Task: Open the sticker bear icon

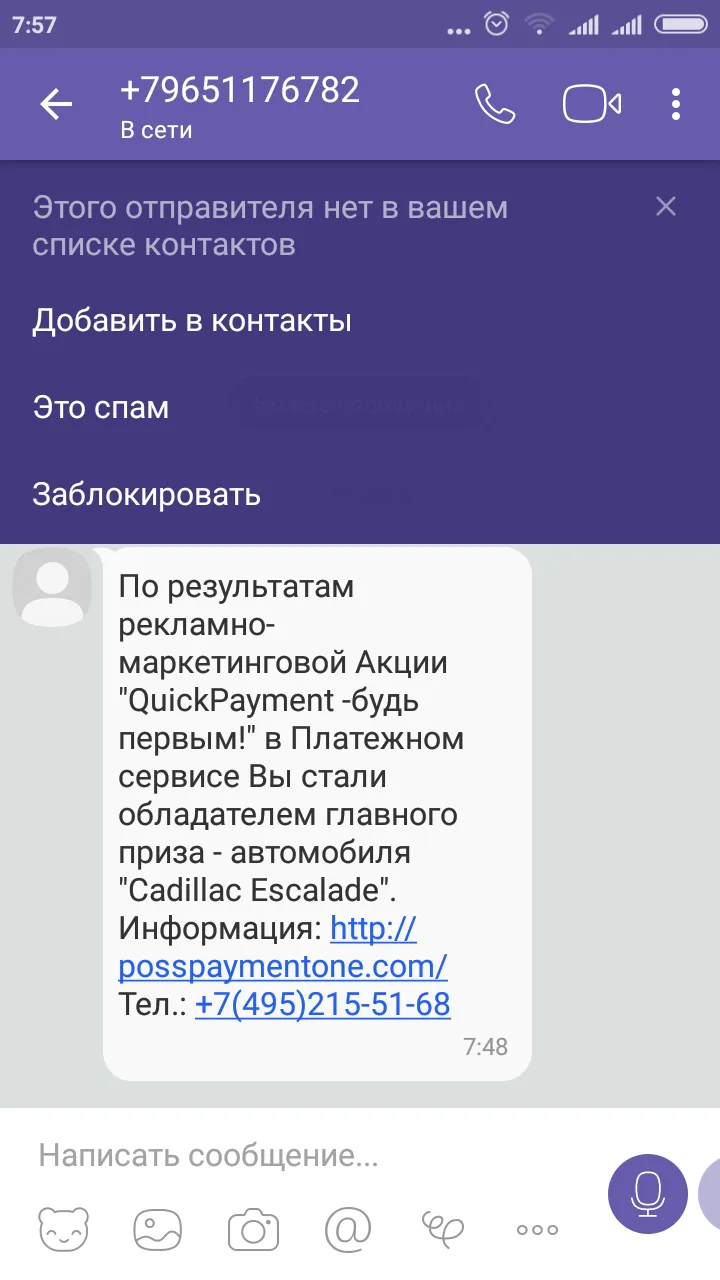Action: tap(64, 1229)
